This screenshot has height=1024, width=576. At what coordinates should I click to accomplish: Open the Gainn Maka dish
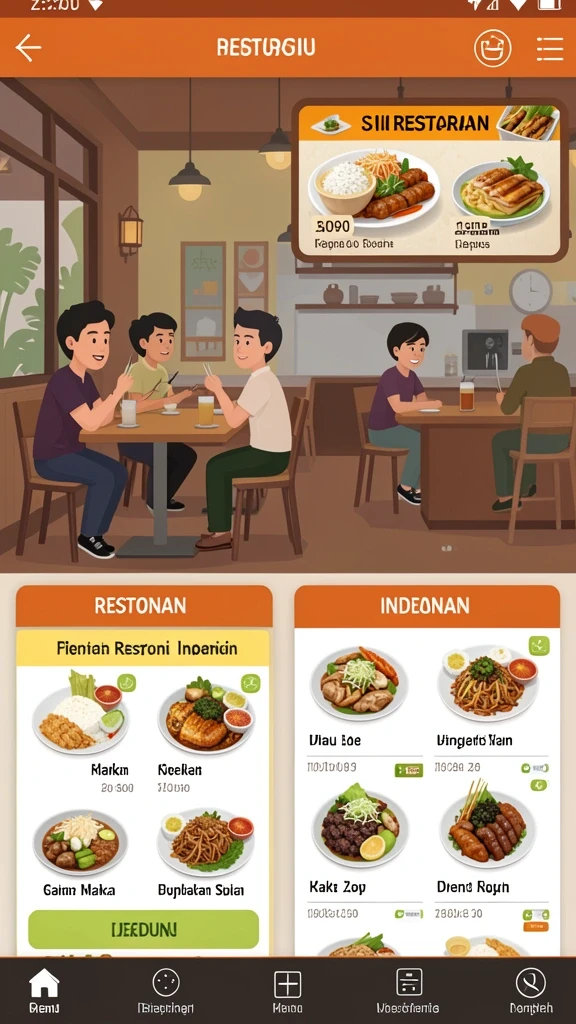pyautogui.click(x=80, y=852)
